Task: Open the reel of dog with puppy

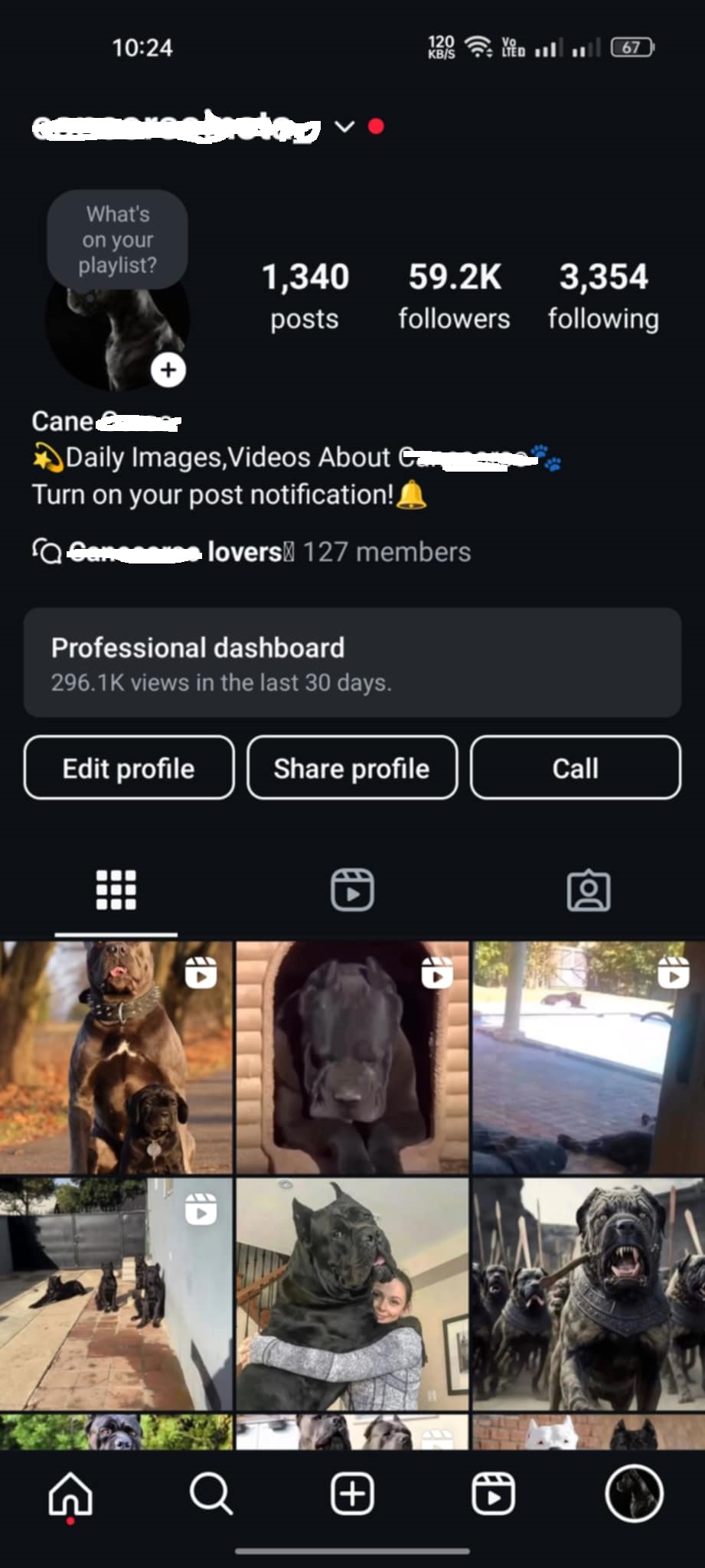Action: coord(116,1057)
